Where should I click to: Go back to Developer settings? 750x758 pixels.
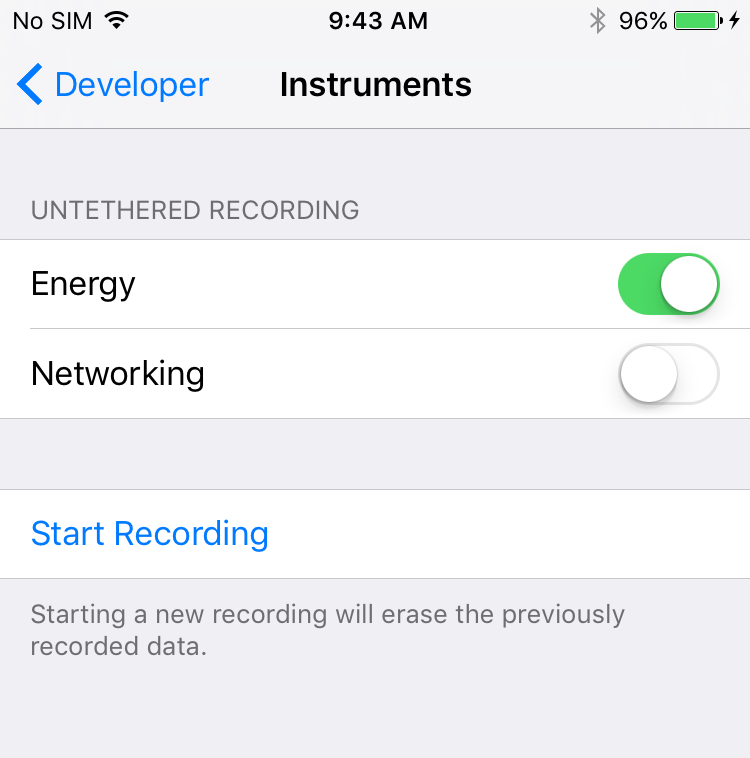coord(112,85)
